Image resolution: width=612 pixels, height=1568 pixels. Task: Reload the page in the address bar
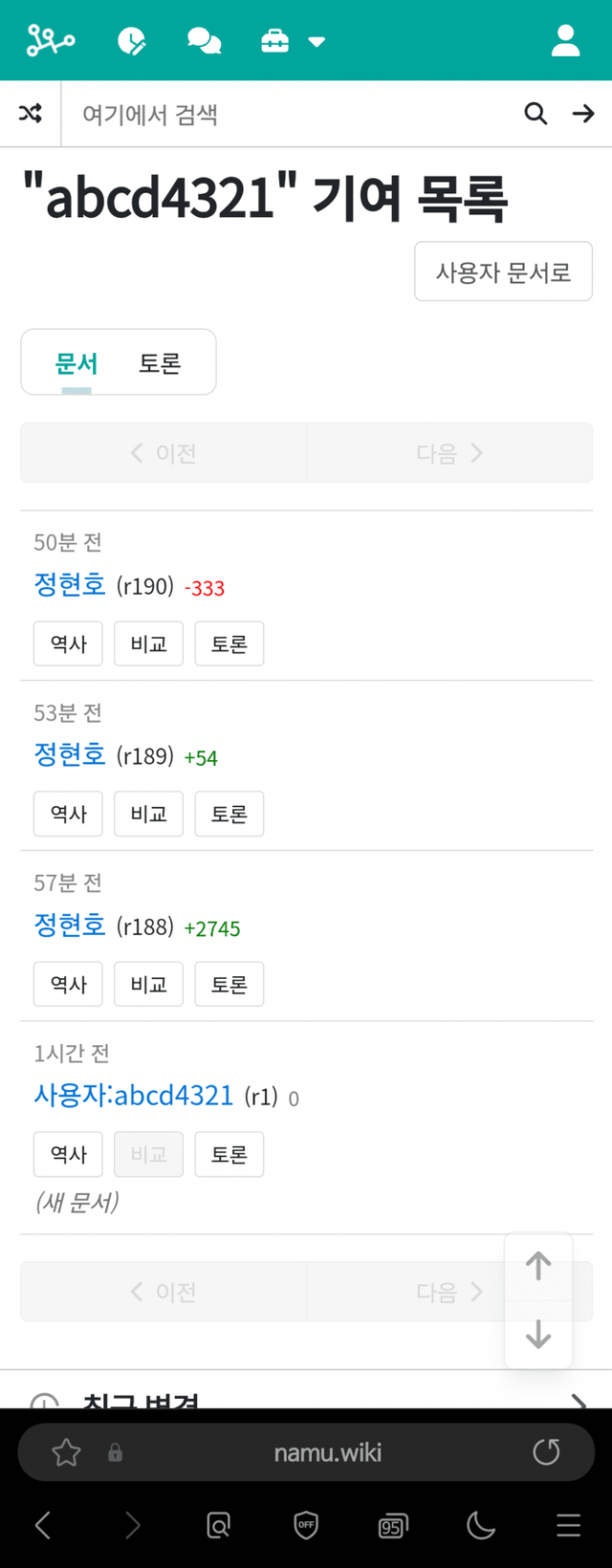point(546,1452)
